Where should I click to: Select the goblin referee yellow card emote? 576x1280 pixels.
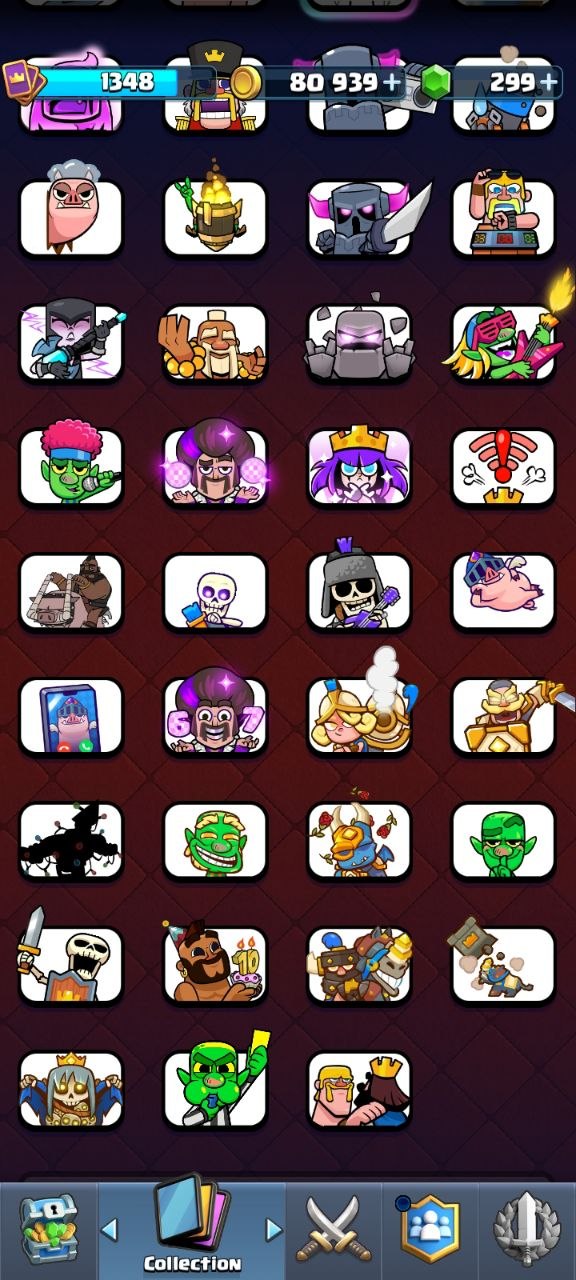coord(215,1089)
